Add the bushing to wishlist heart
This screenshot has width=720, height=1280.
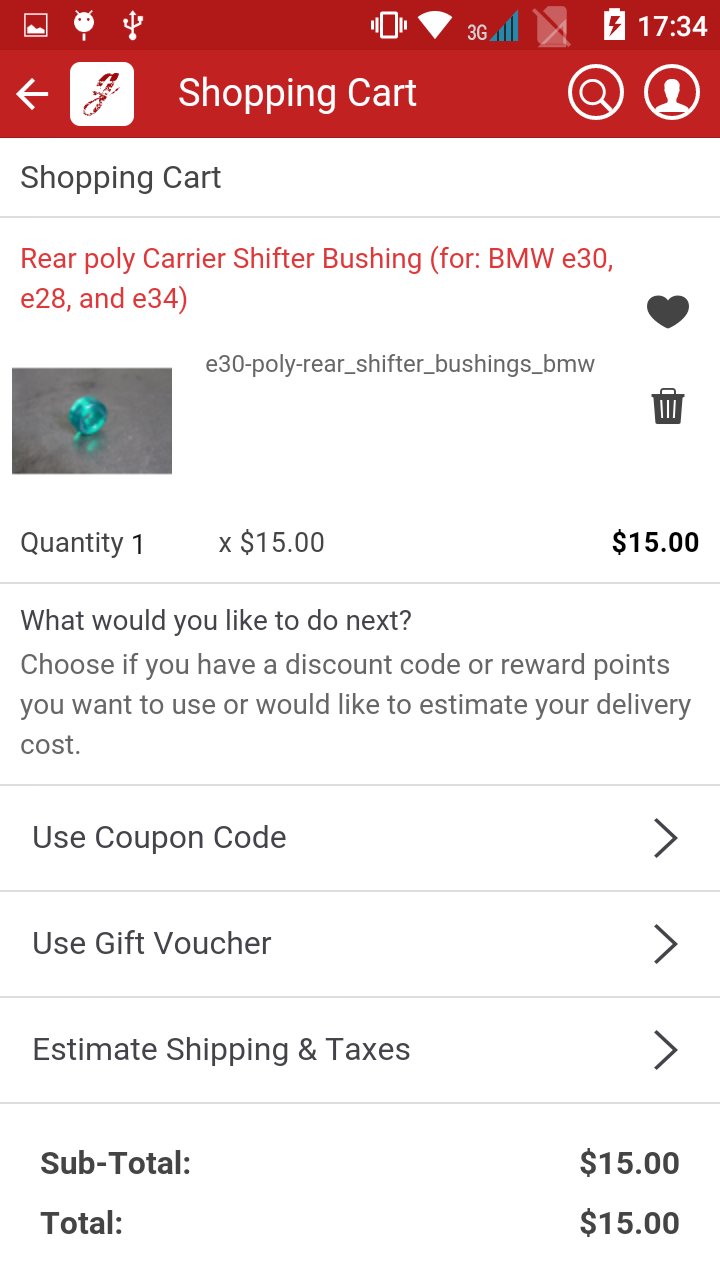(x=668, y=312)
